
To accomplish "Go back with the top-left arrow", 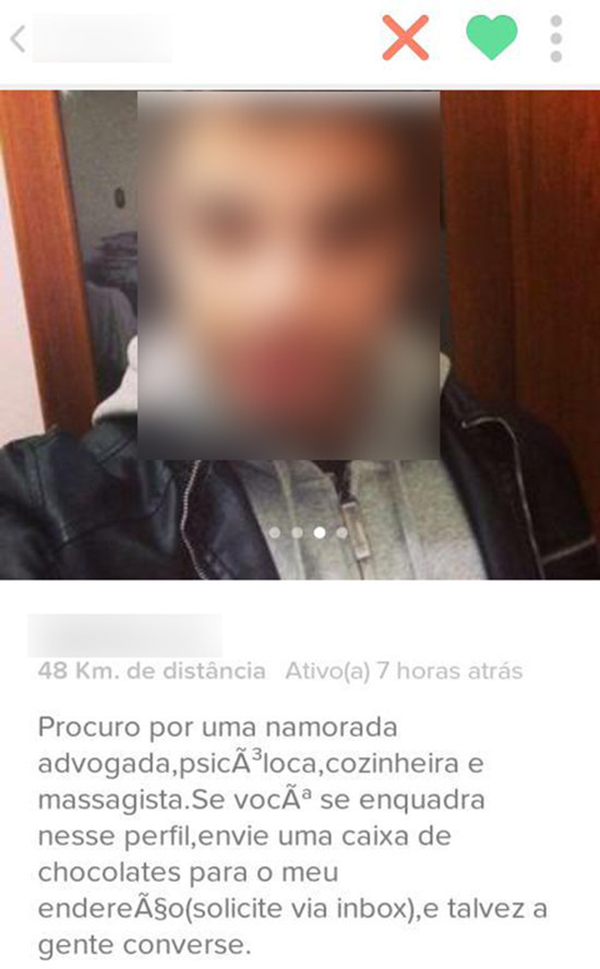I will (x=19, y=39).
